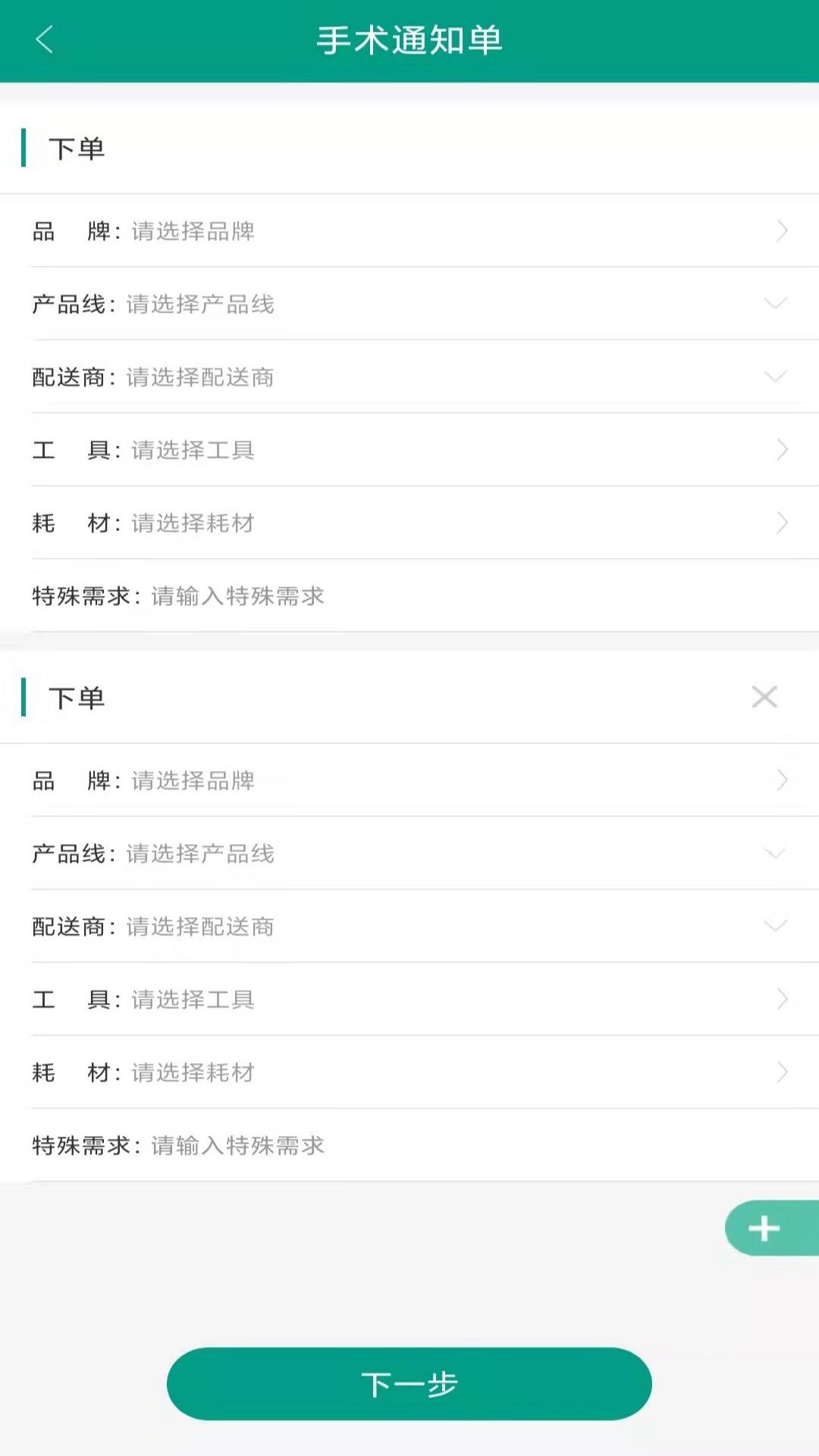
Task: Focus 特殊需求 field in the first order
Action: point(409,595)
